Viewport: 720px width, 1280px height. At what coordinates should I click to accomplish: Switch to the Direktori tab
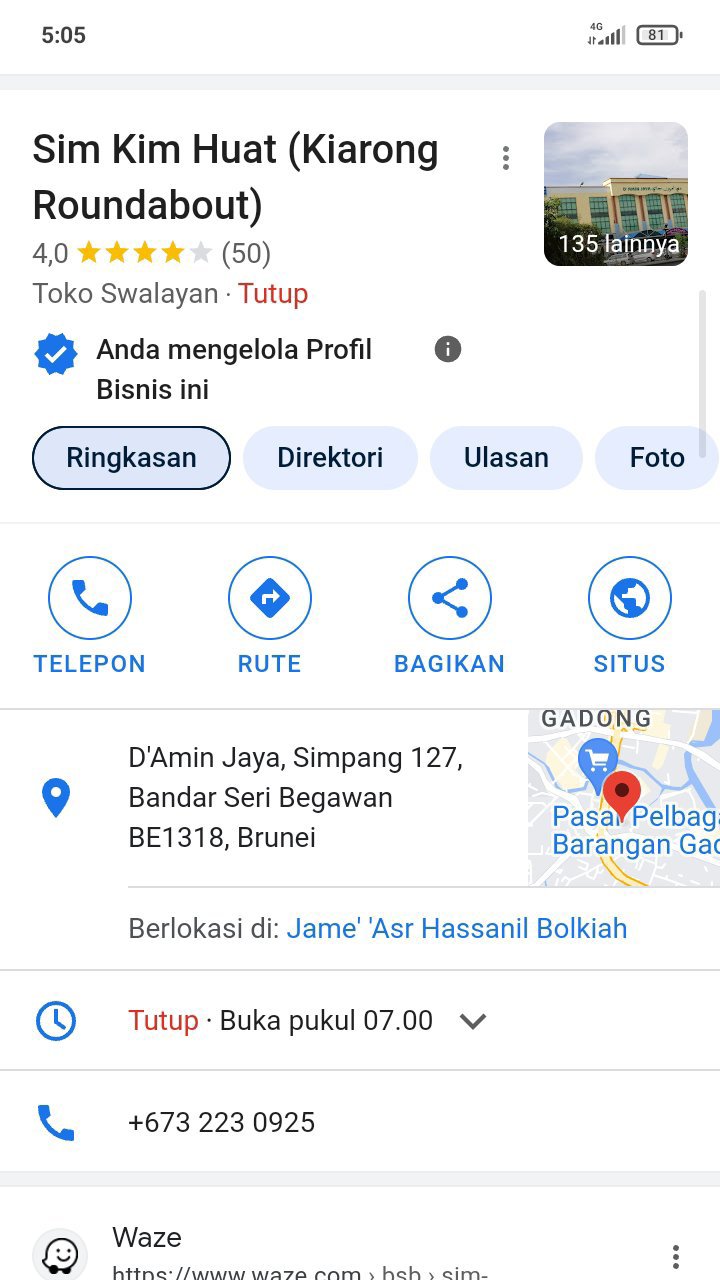coord(330,458)
